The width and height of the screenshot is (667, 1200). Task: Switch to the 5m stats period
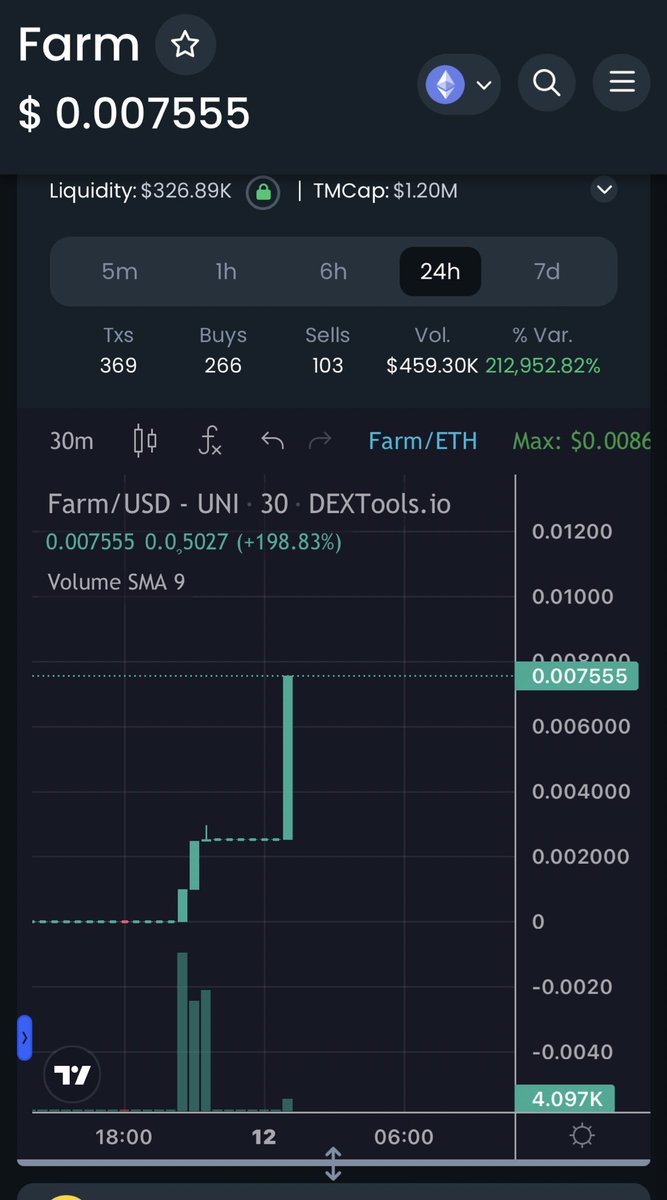coord(119,271)
